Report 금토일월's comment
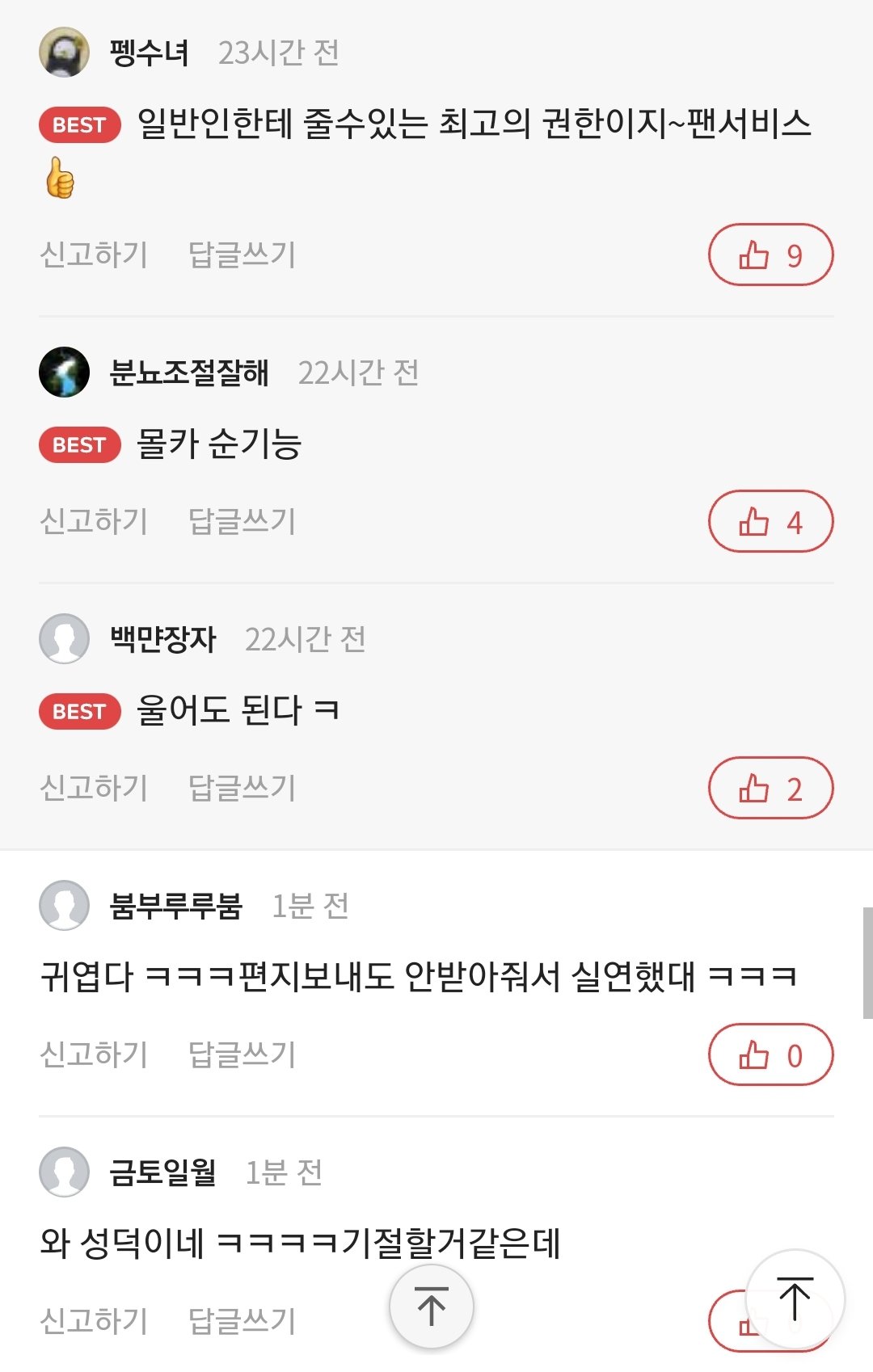 pyautogui.click(x=94, y=1322)
